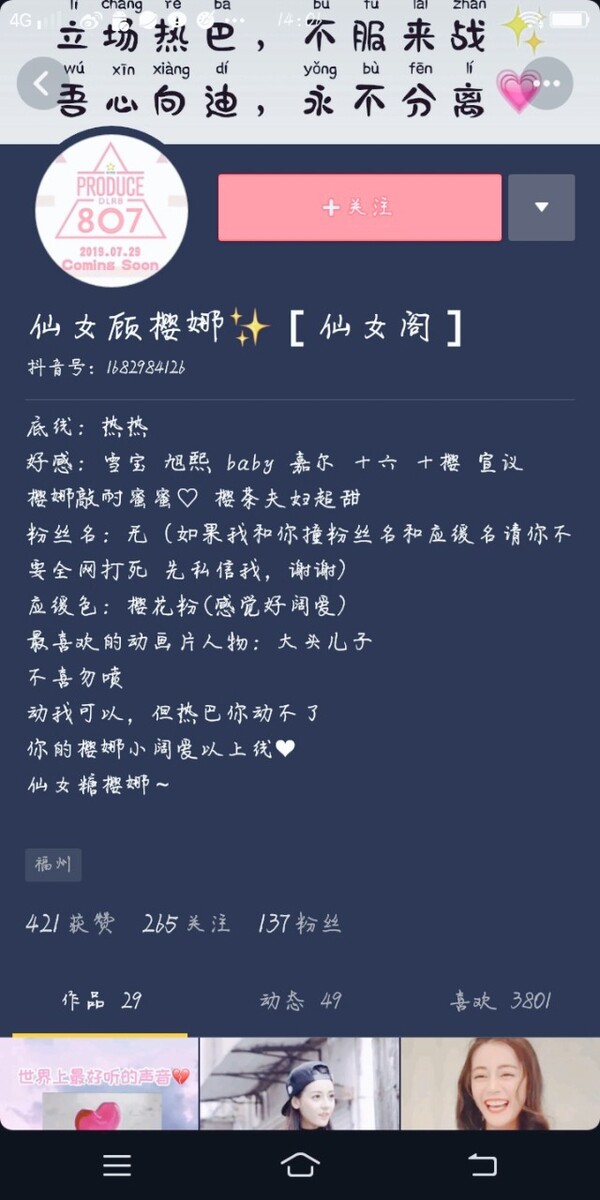Open the smiling woman video thumbnail

[501, 1083]
